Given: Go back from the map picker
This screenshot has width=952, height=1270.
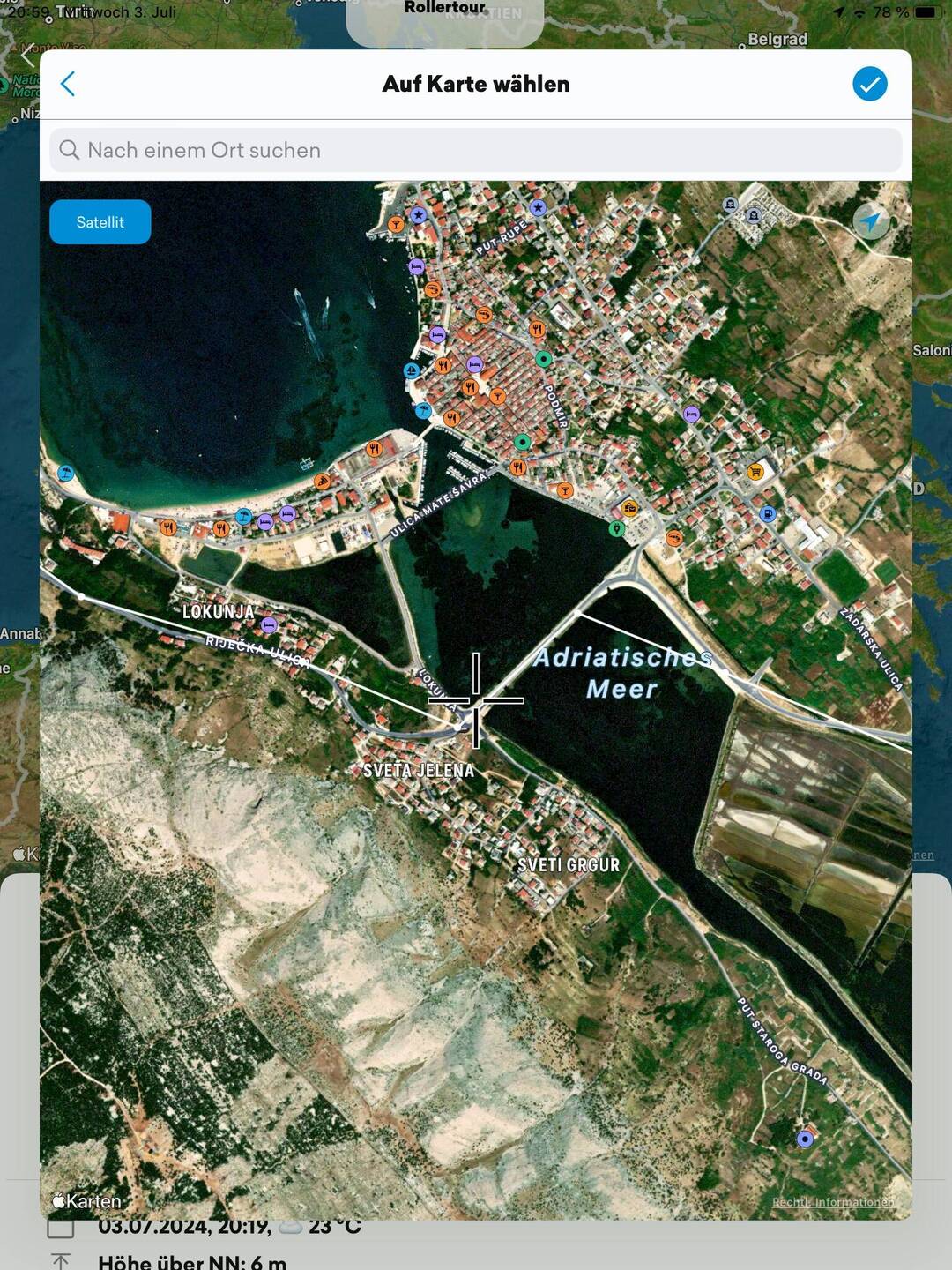Looking at the screenshot, I should 68,85.
